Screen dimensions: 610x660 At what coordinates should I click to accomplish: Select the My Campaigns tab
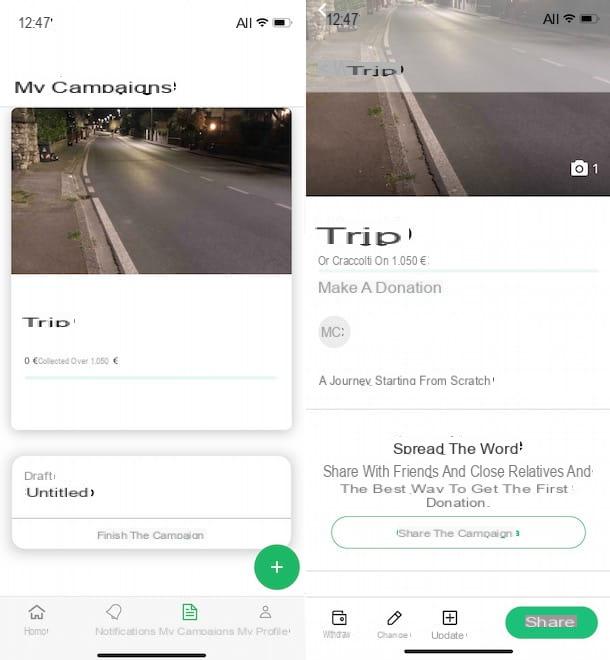pyautogui.click(x=190, y=619)
